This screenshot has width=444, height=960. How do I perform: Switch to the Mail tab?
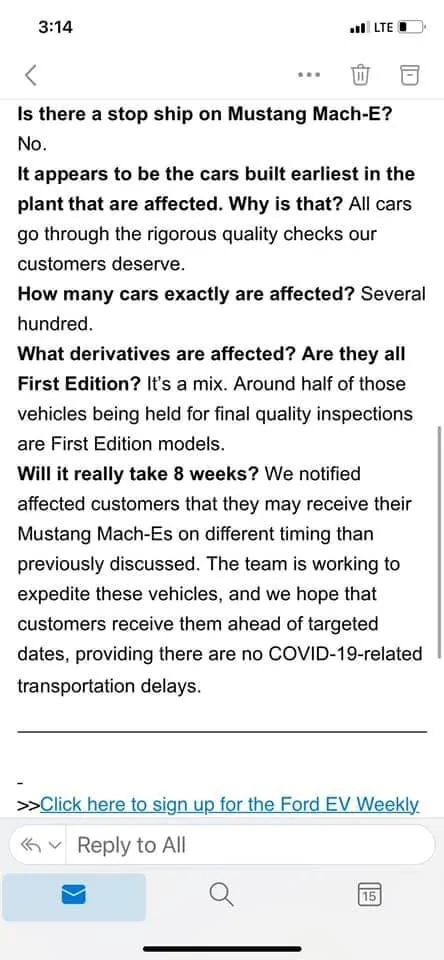click(x=74, y=896)
